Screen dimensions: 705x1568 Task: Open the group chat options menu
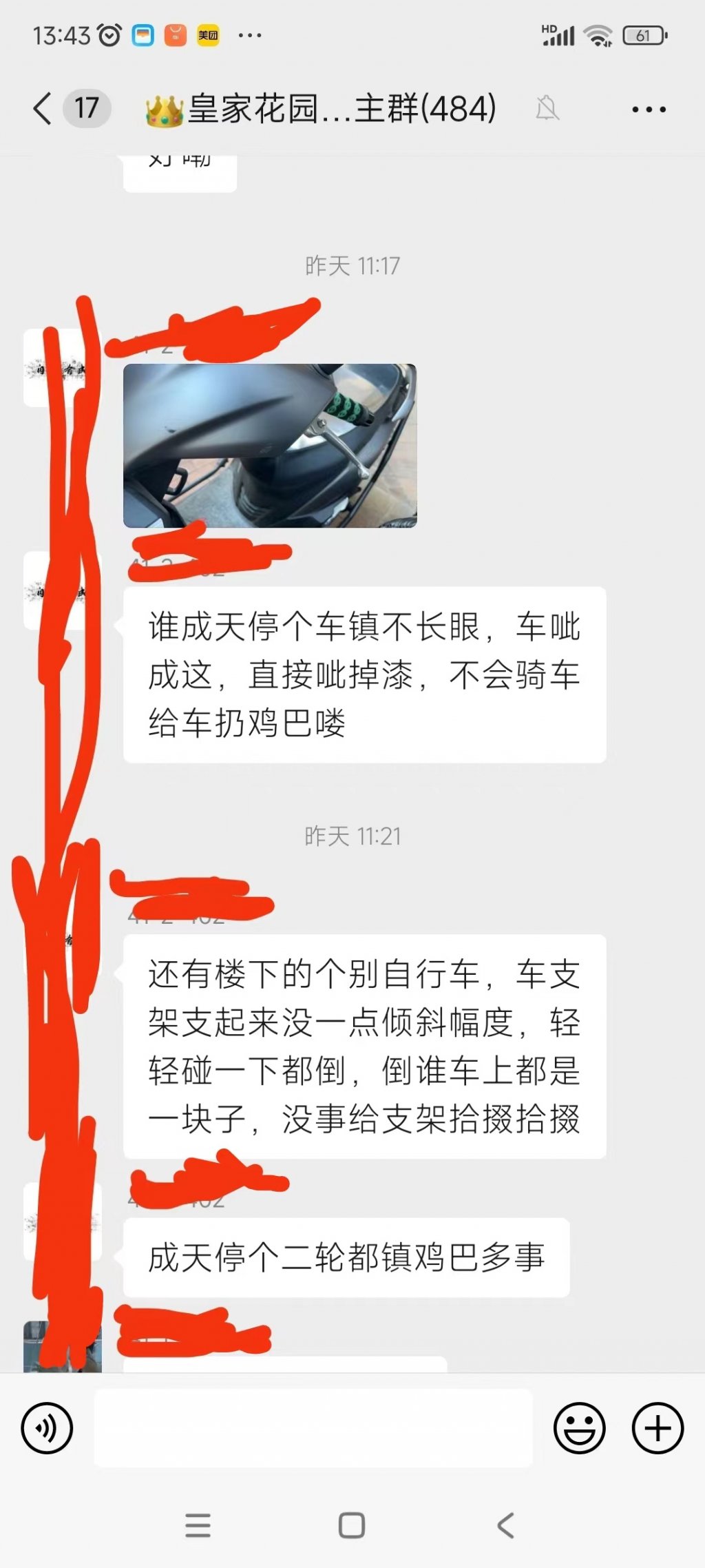tap(649, 110)
